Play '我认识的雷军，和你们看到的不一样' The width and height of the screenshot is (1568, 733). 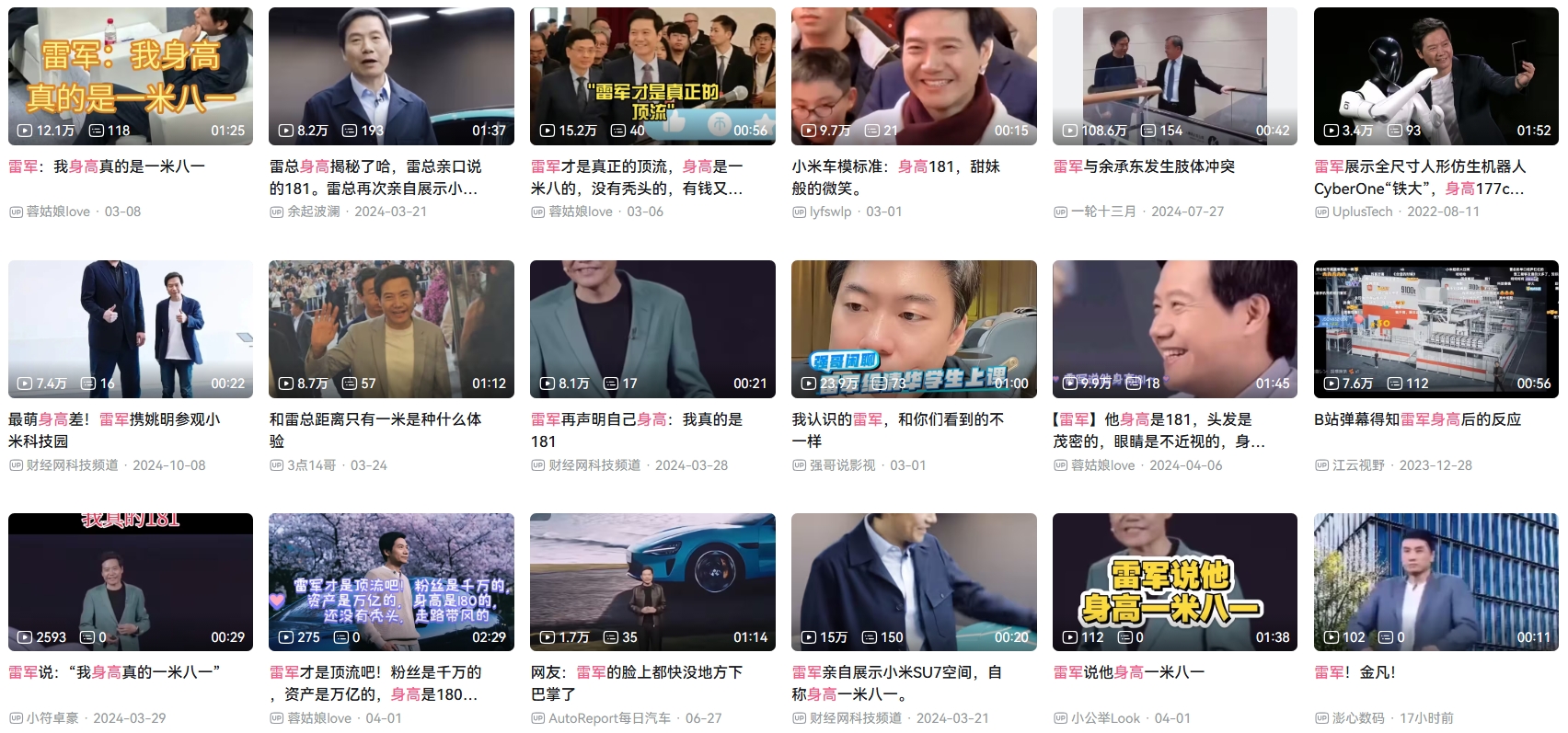pos(914,328)
